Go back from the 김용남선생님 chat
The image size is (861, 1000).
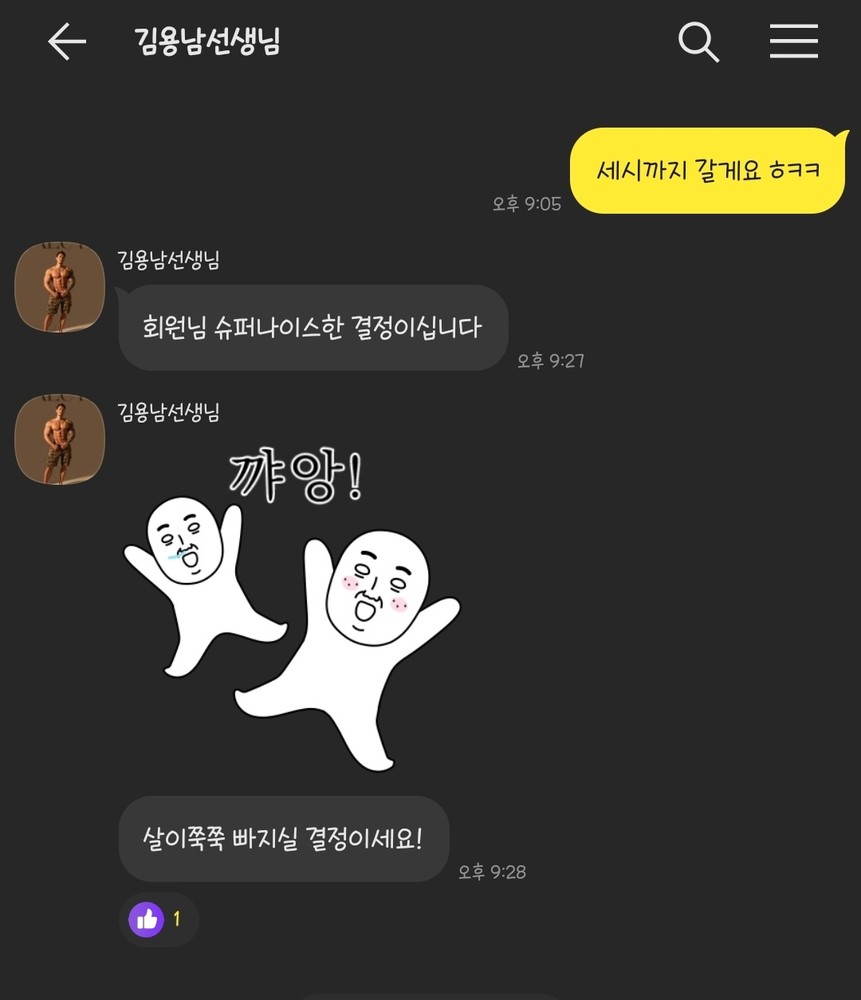point(67,42)
